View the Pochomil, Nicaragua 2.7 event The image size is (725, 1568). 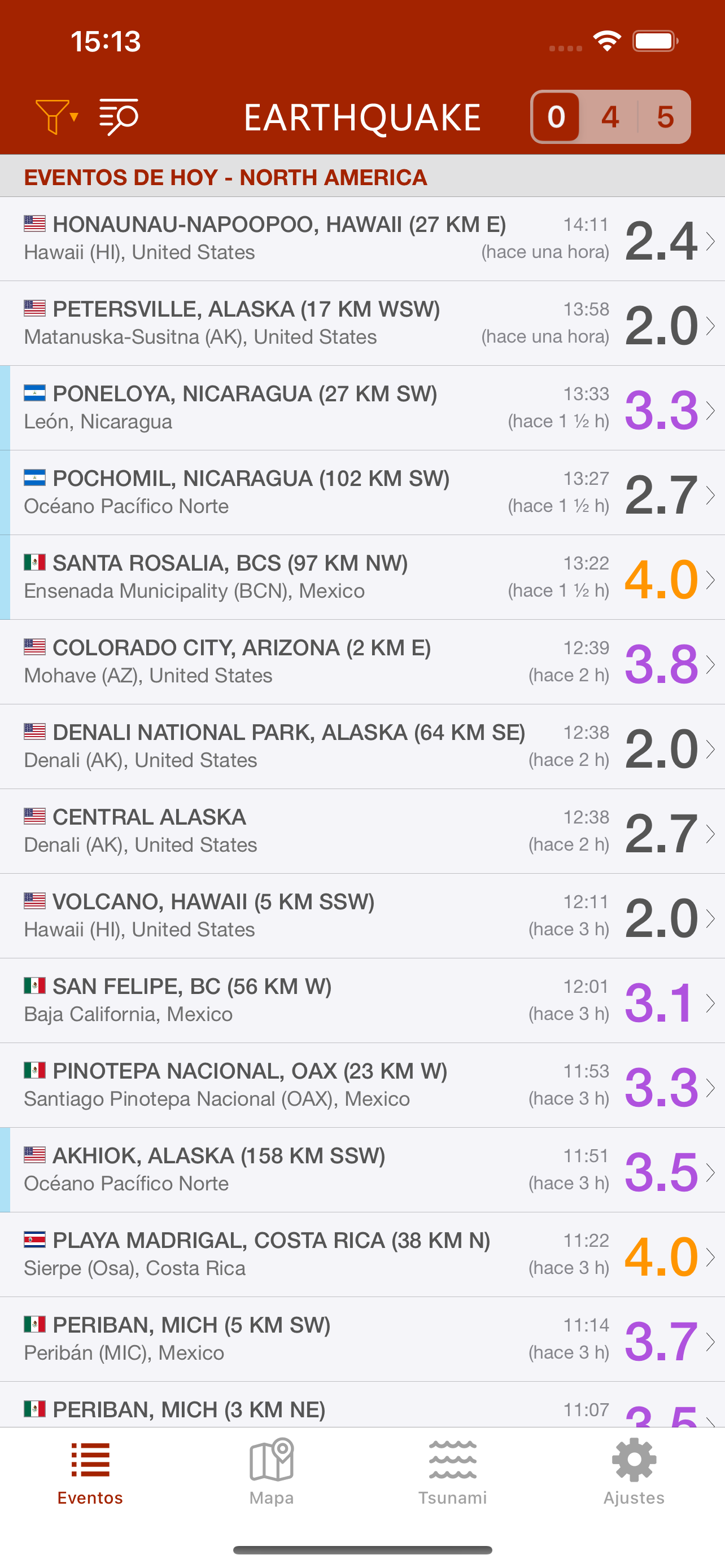pos(362,492)
